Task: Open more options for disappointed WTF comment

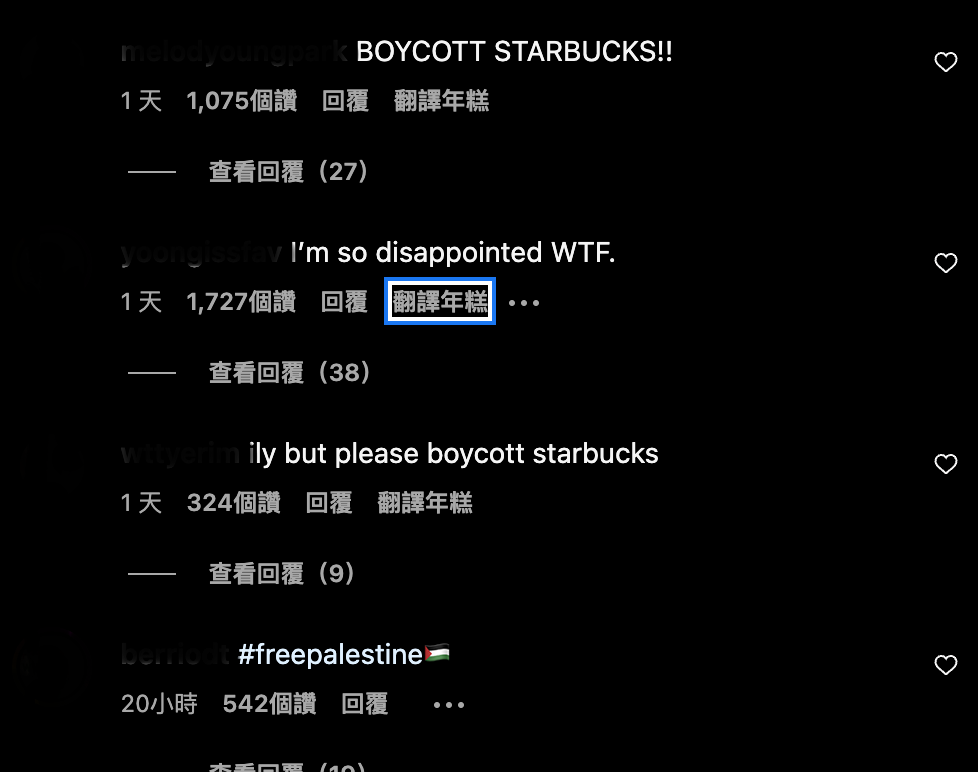Action: 524,303
